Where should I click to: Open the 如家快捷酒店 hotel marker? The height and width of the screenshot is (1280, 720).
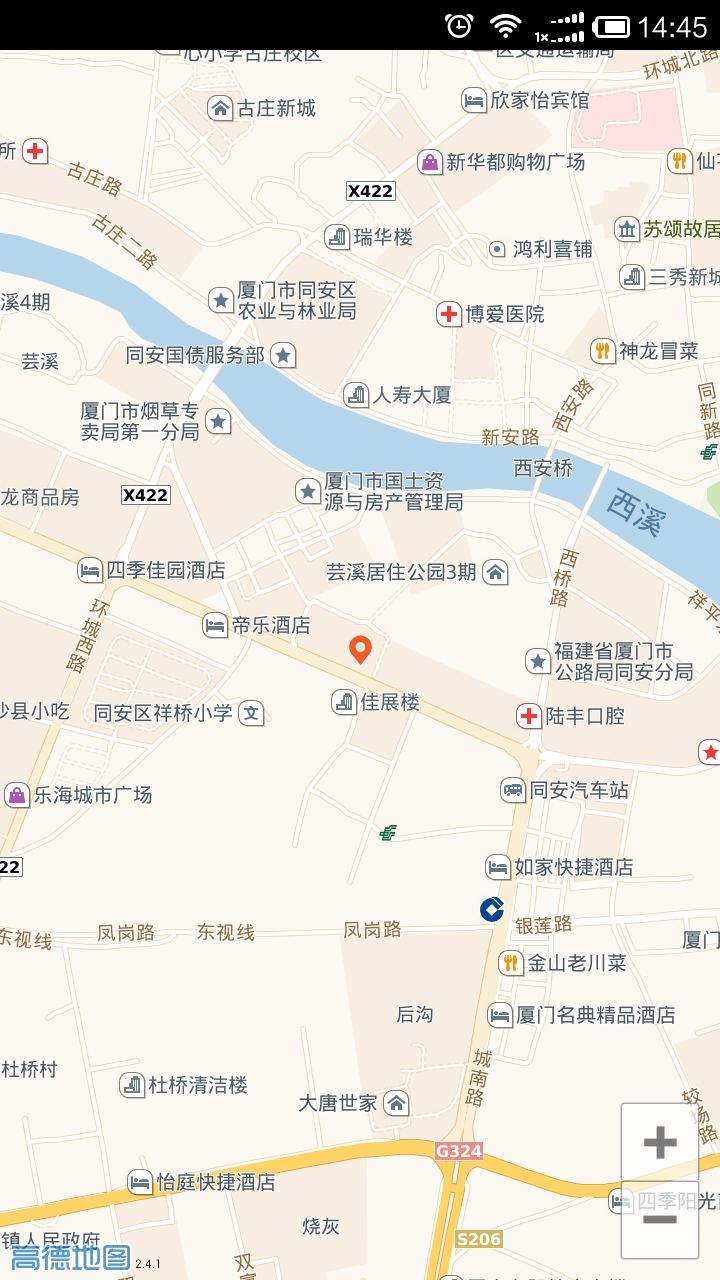498,867
